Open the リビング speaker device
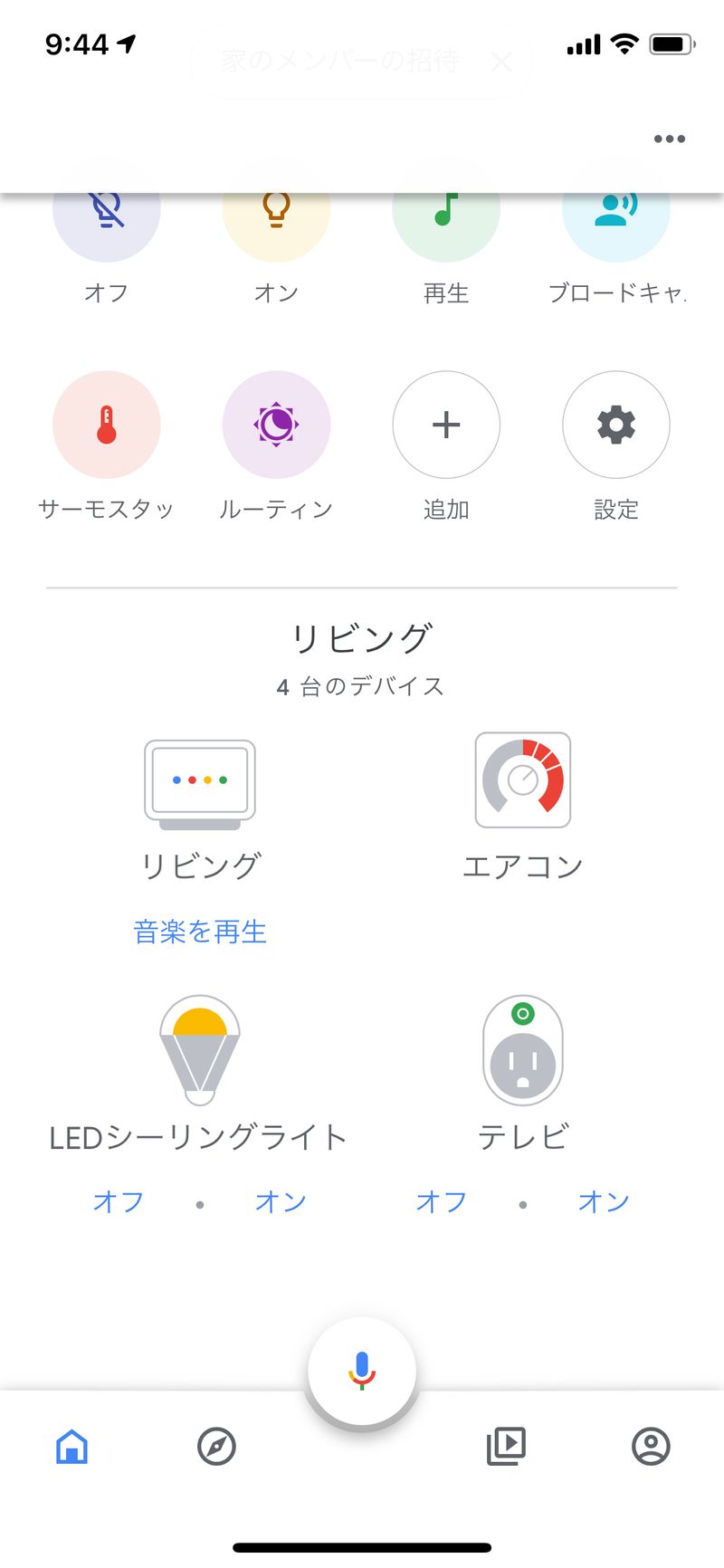 click(x=200, y=785)
